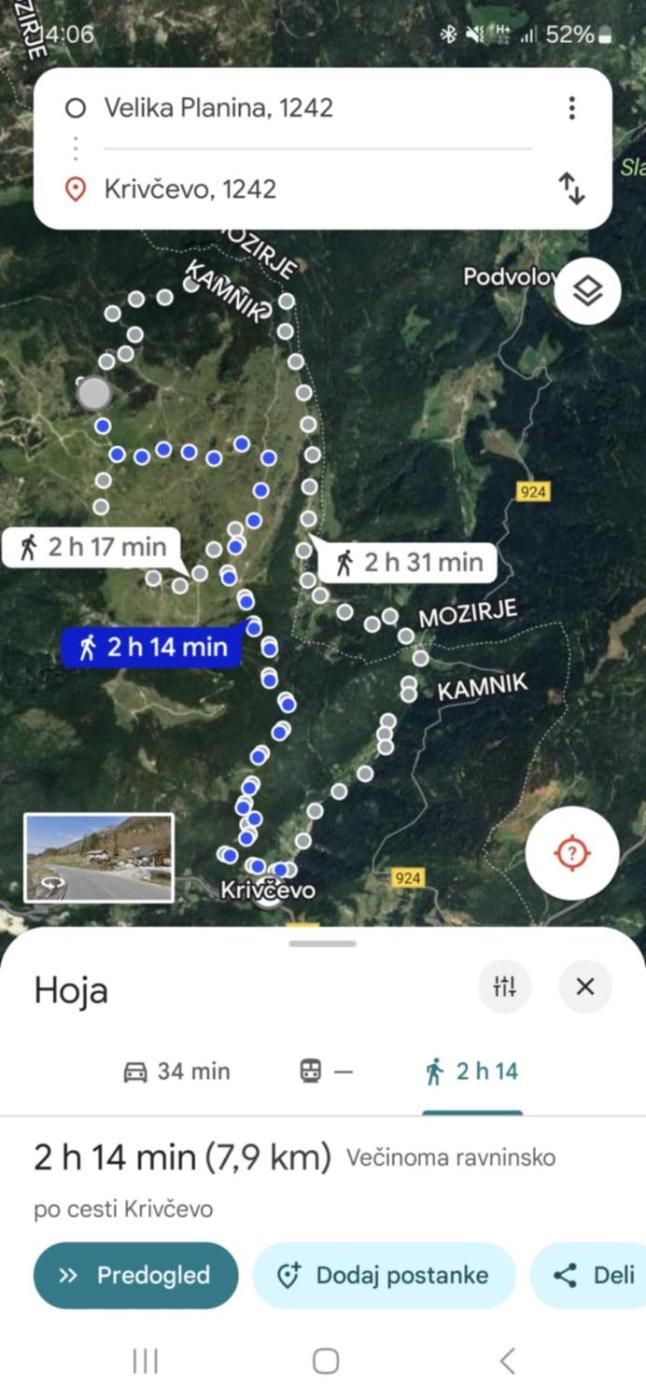
Task: Go back using system navigation arrow
Action: coord(507,1361)
